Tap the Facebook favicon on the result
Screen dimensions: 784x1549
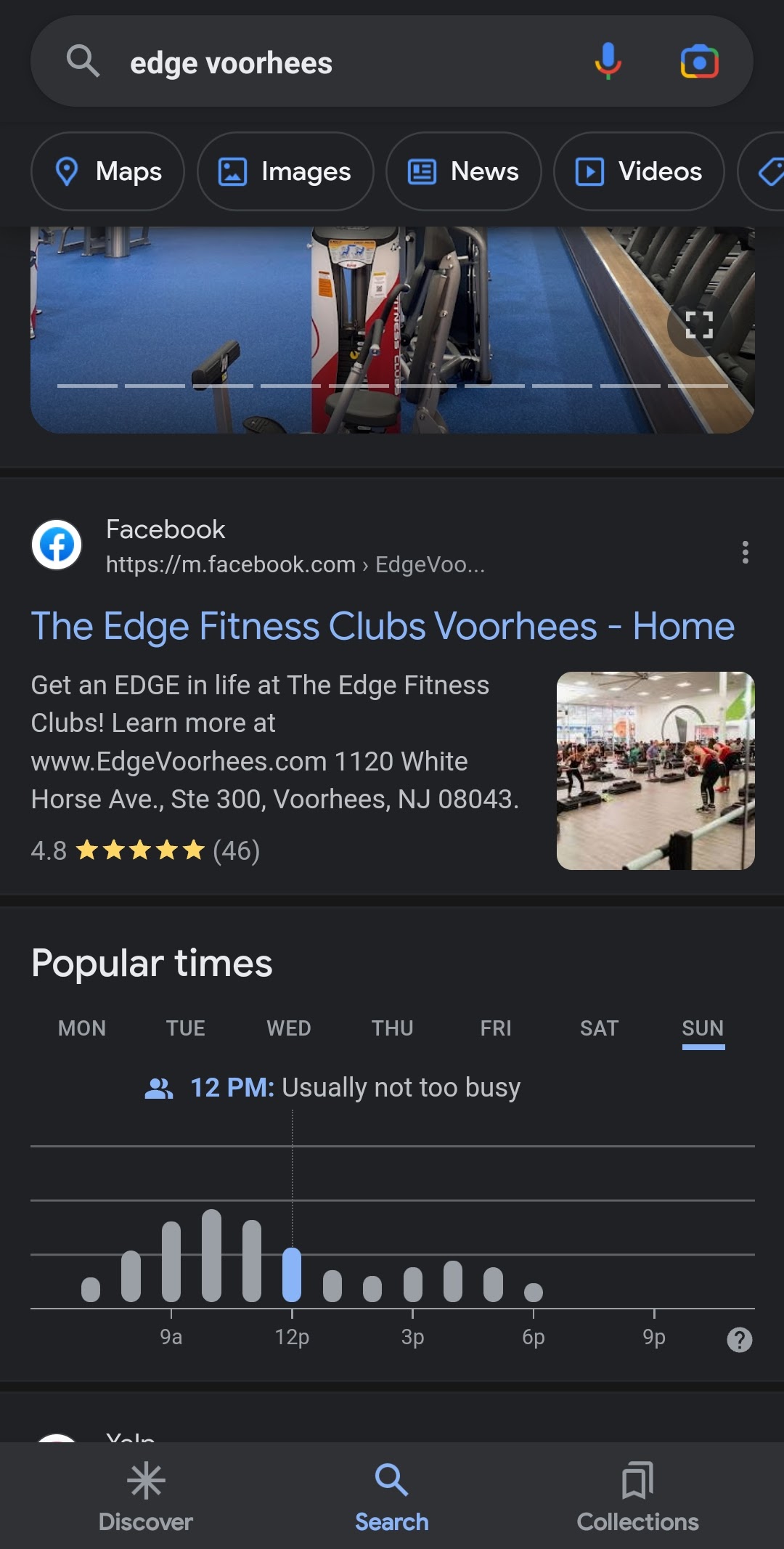(x=55, y=545)
